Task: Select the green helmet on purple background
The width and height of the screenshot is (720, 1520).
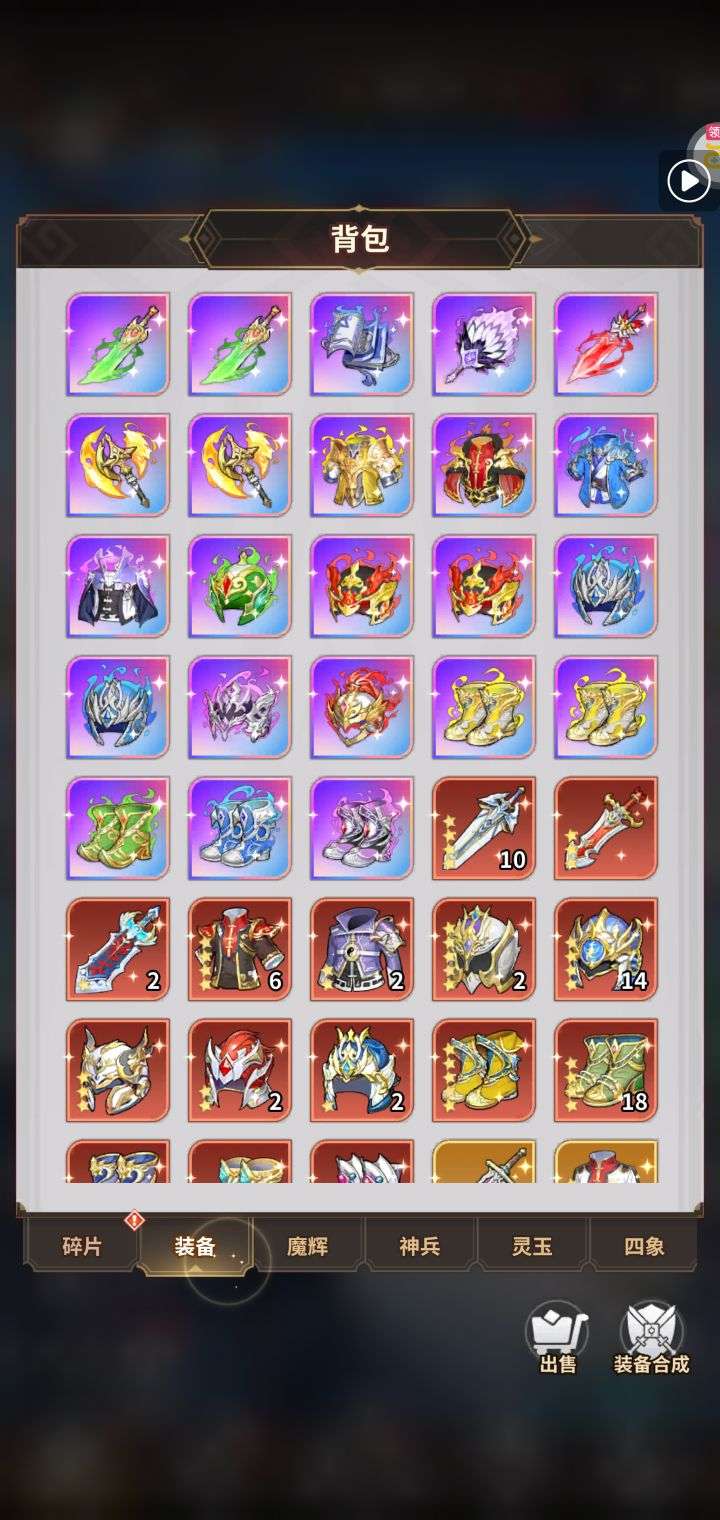Action: 240,586
